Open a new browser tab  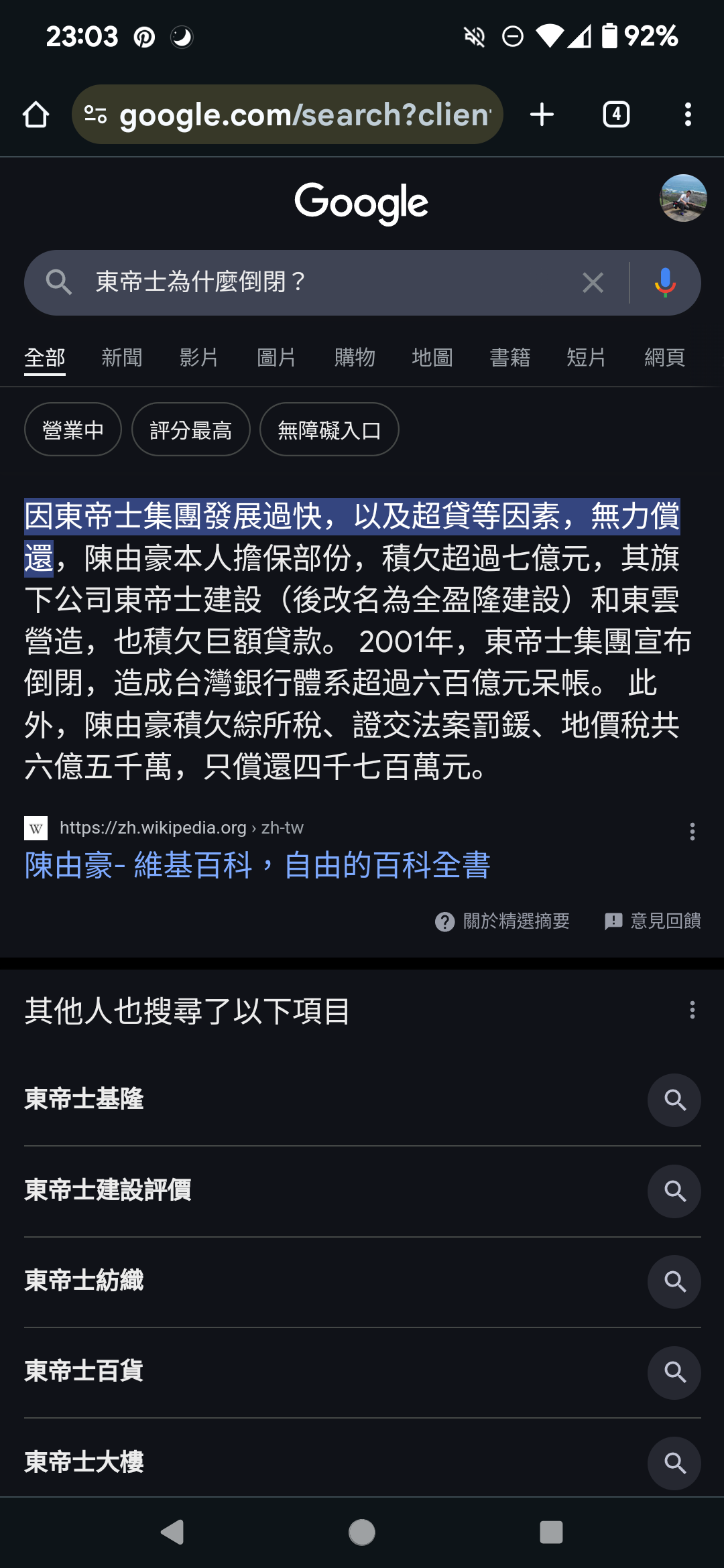pyautogui.click(x=542, y=115)
